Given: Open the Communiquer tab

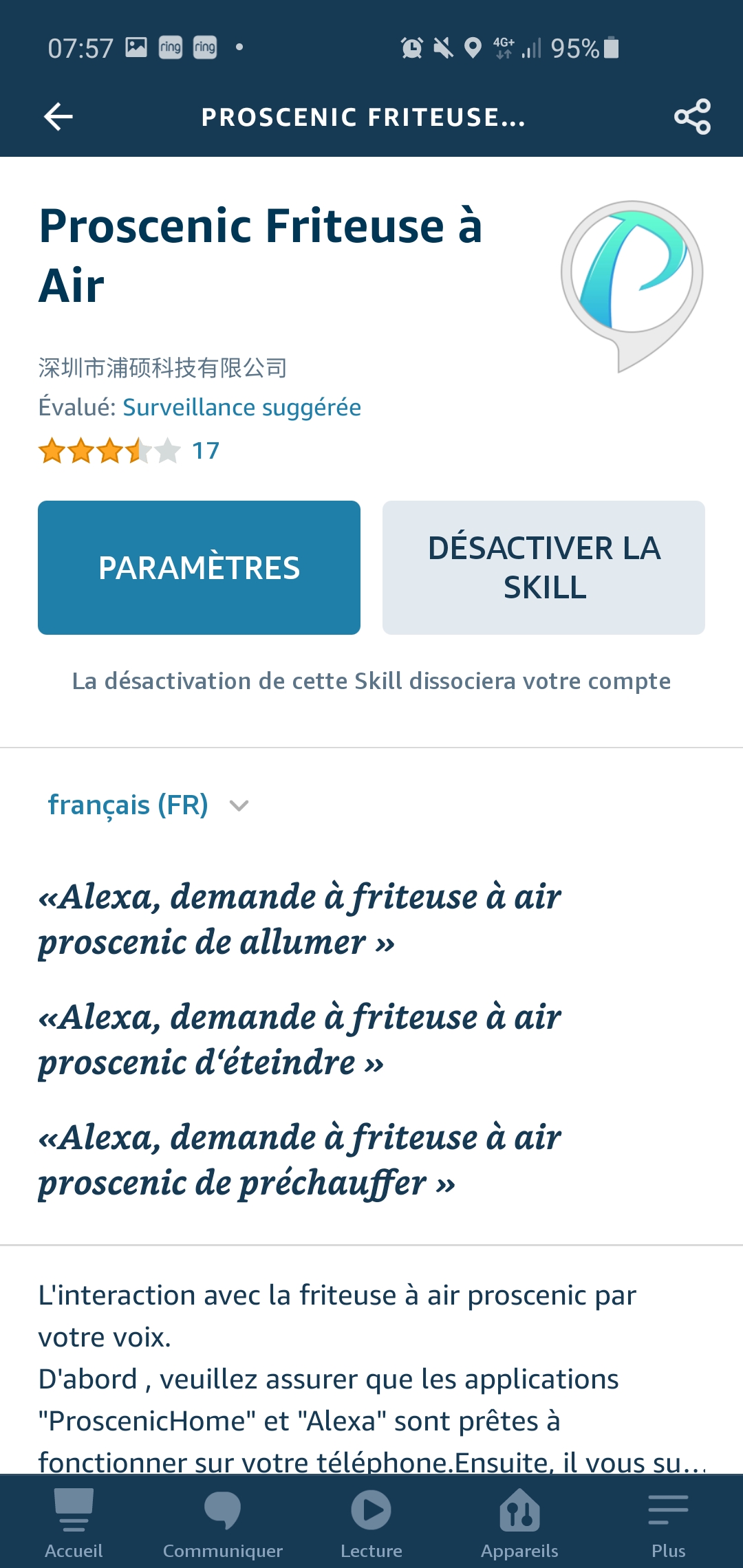Looking at the screenshot, I should click(x=223, y=1521).
